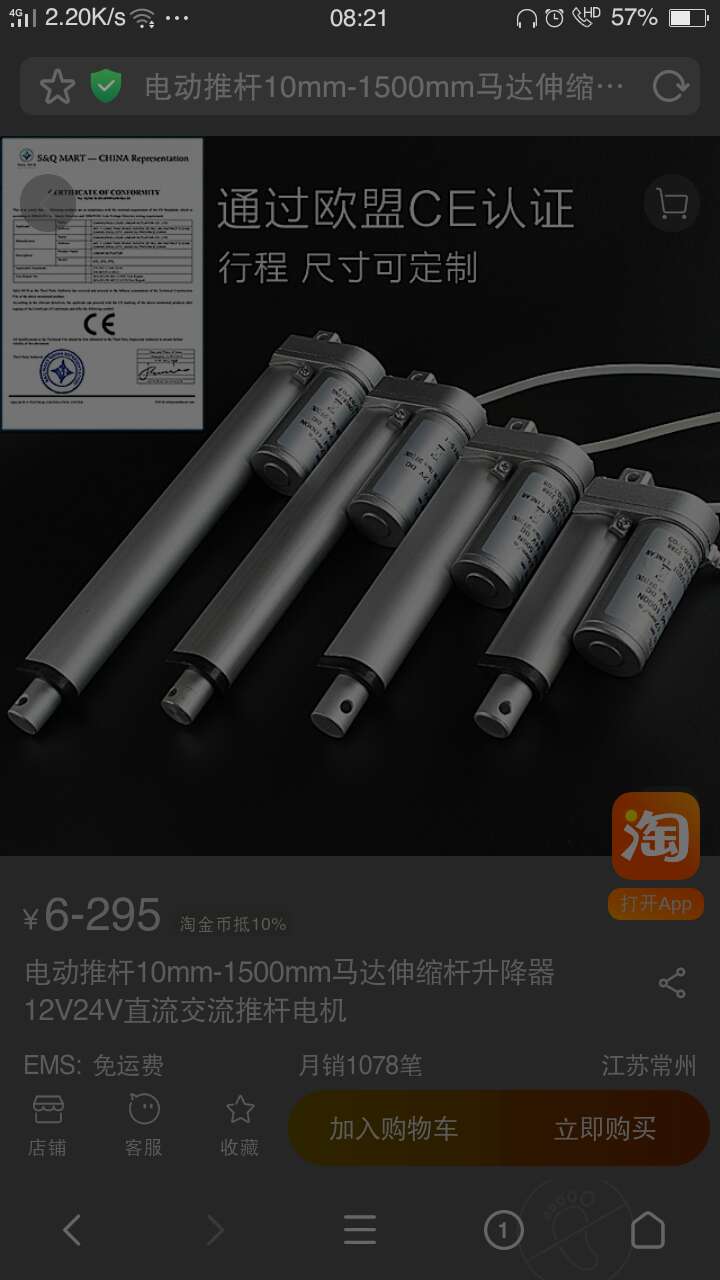The width and height of the screenshot is (720, 1280).
Task: Open the browser tabs switcher
Action: tap(503, 1230)
